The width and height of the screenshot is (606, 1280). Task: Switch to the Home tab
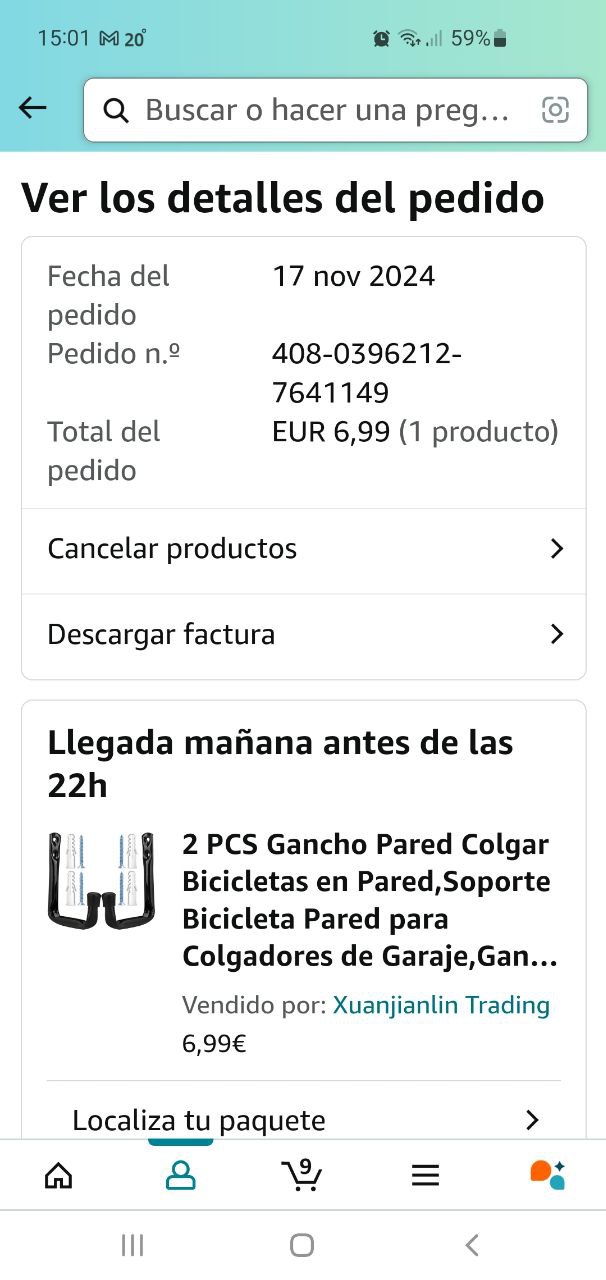tap(59, 1176)
